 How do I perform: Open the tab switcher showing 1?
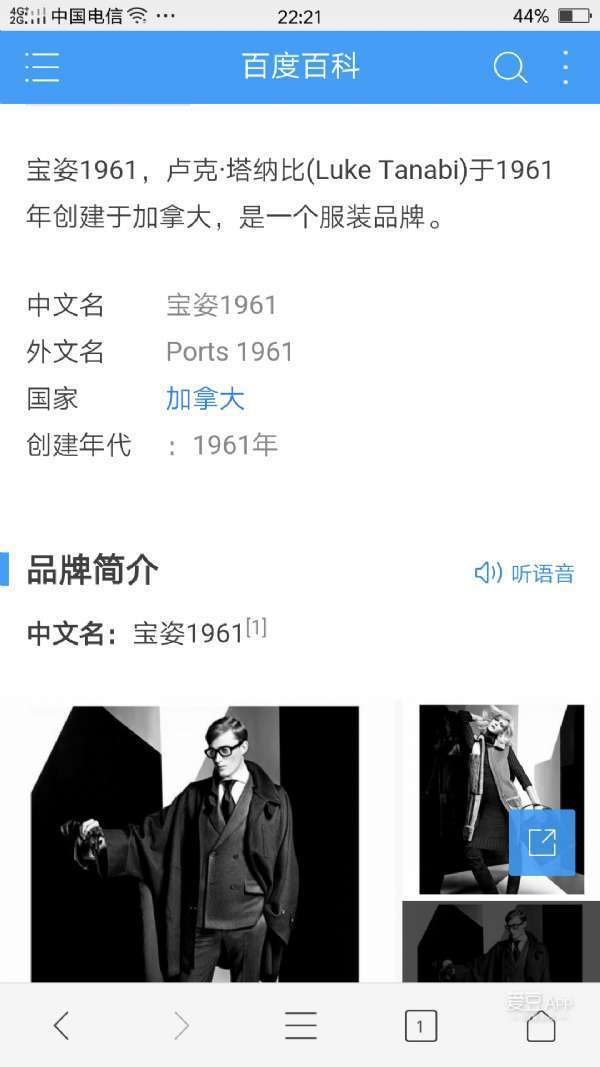[420, 1025]
